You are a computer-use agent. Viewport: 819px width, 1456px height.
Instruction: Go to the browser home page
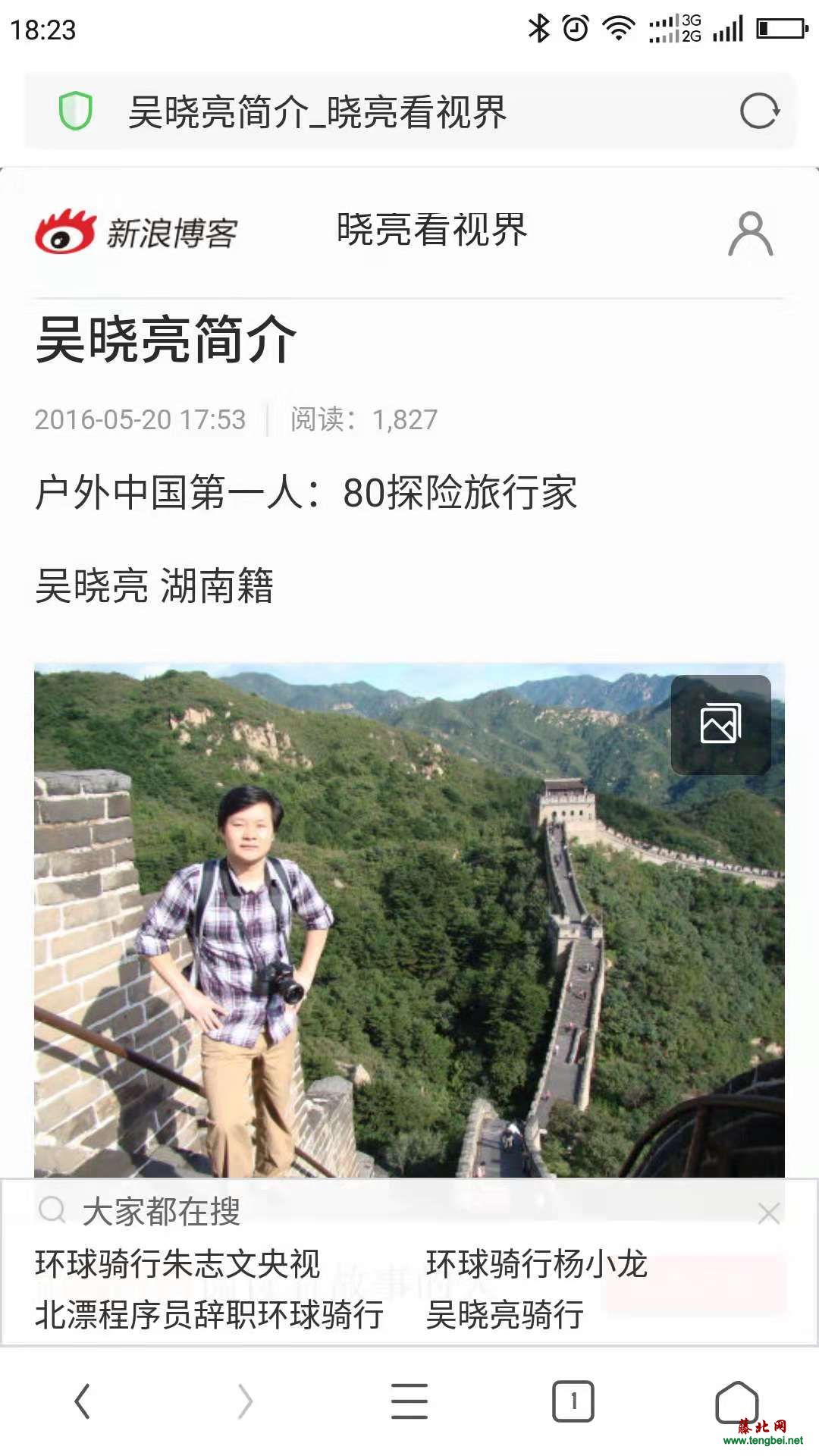click(736, 1401)
